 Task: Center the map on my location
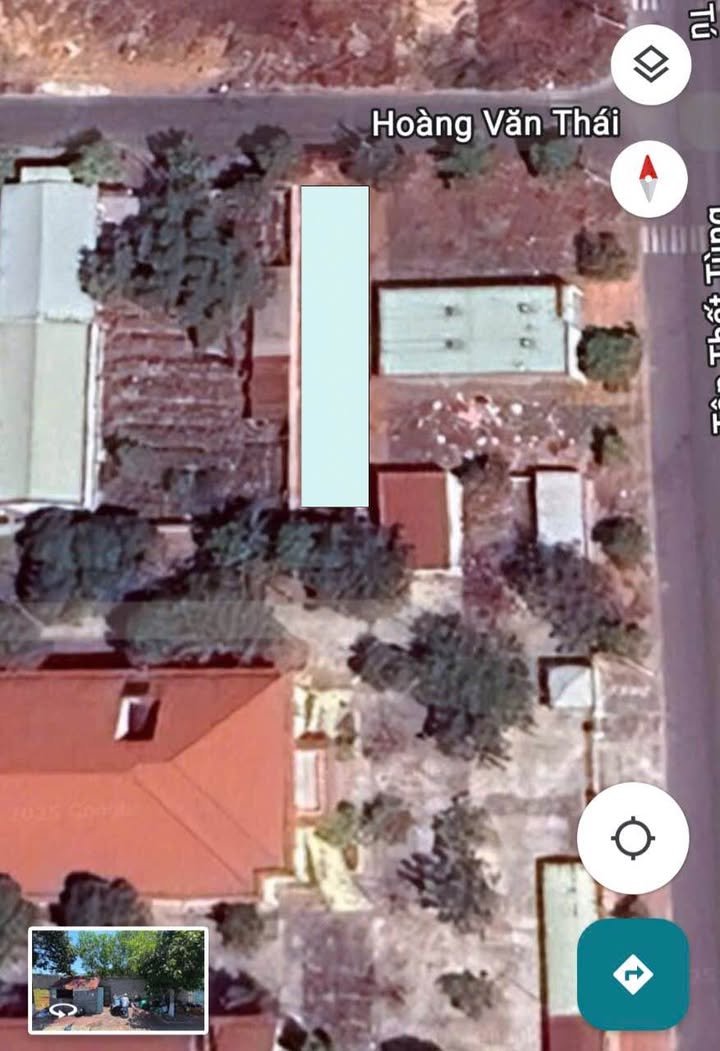633,838
